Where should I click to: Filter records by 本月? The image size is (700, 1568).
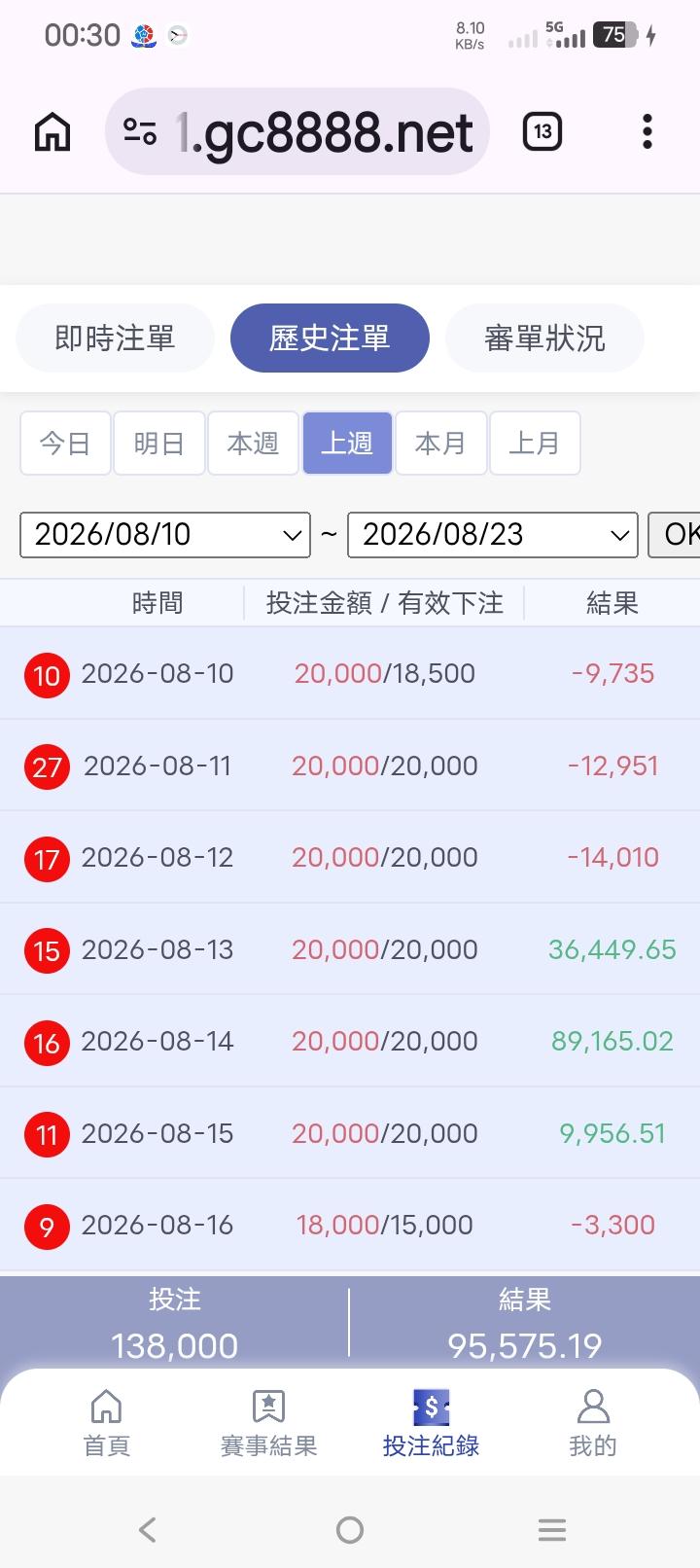[x=441, y=444]
